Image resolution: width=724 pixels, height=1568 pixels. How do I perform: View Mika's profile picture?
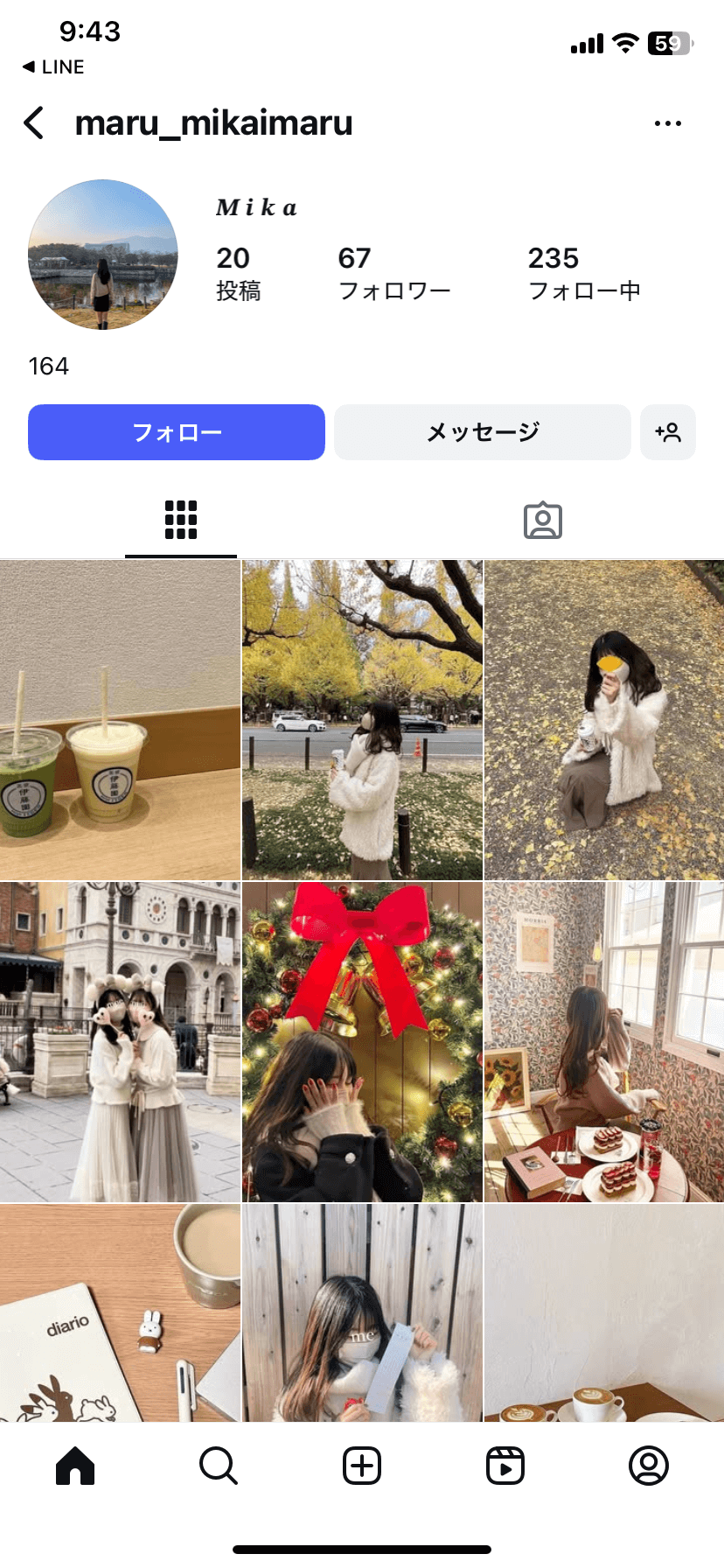[103, 255]
